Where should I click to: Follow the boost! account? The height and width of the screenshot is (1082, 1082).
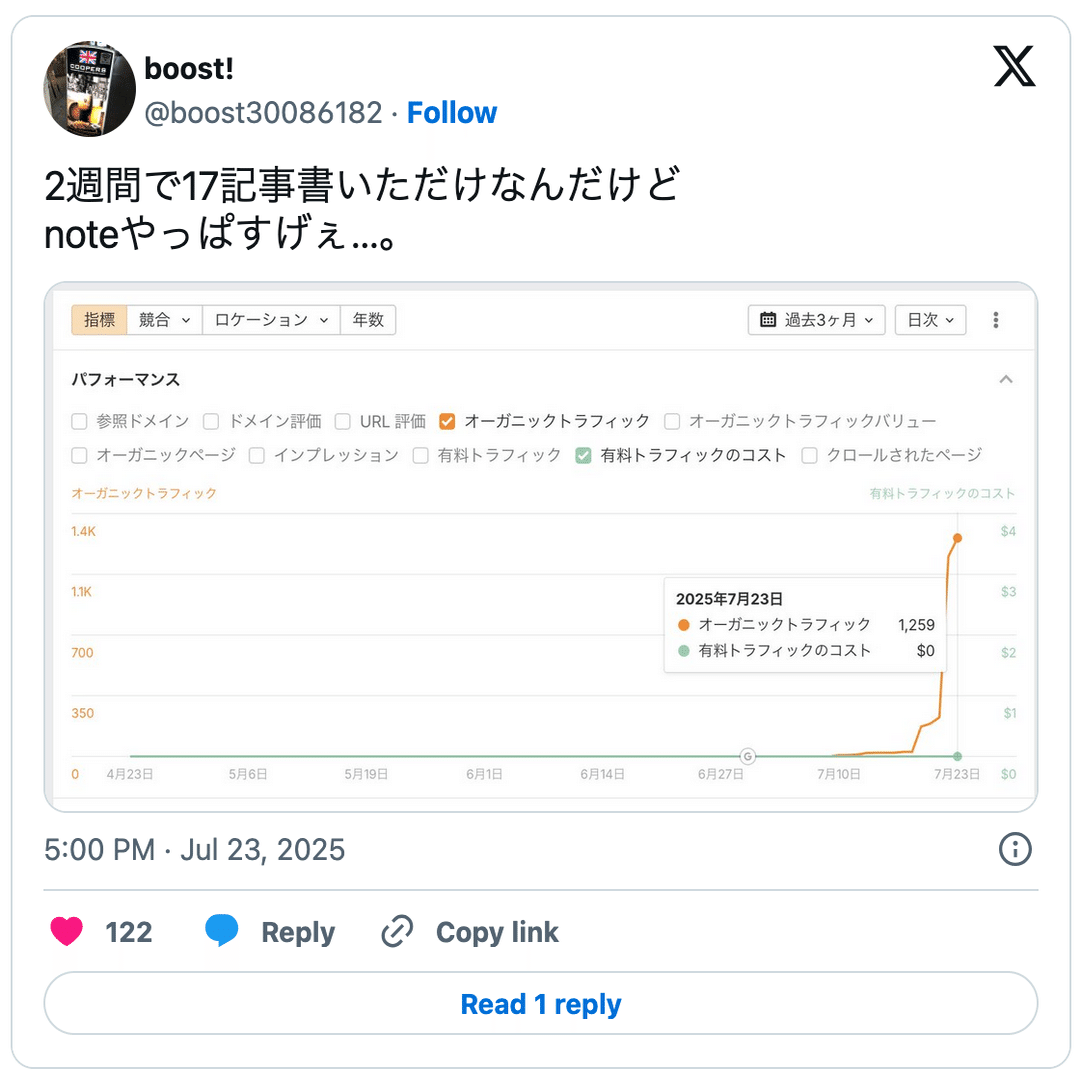451,113
